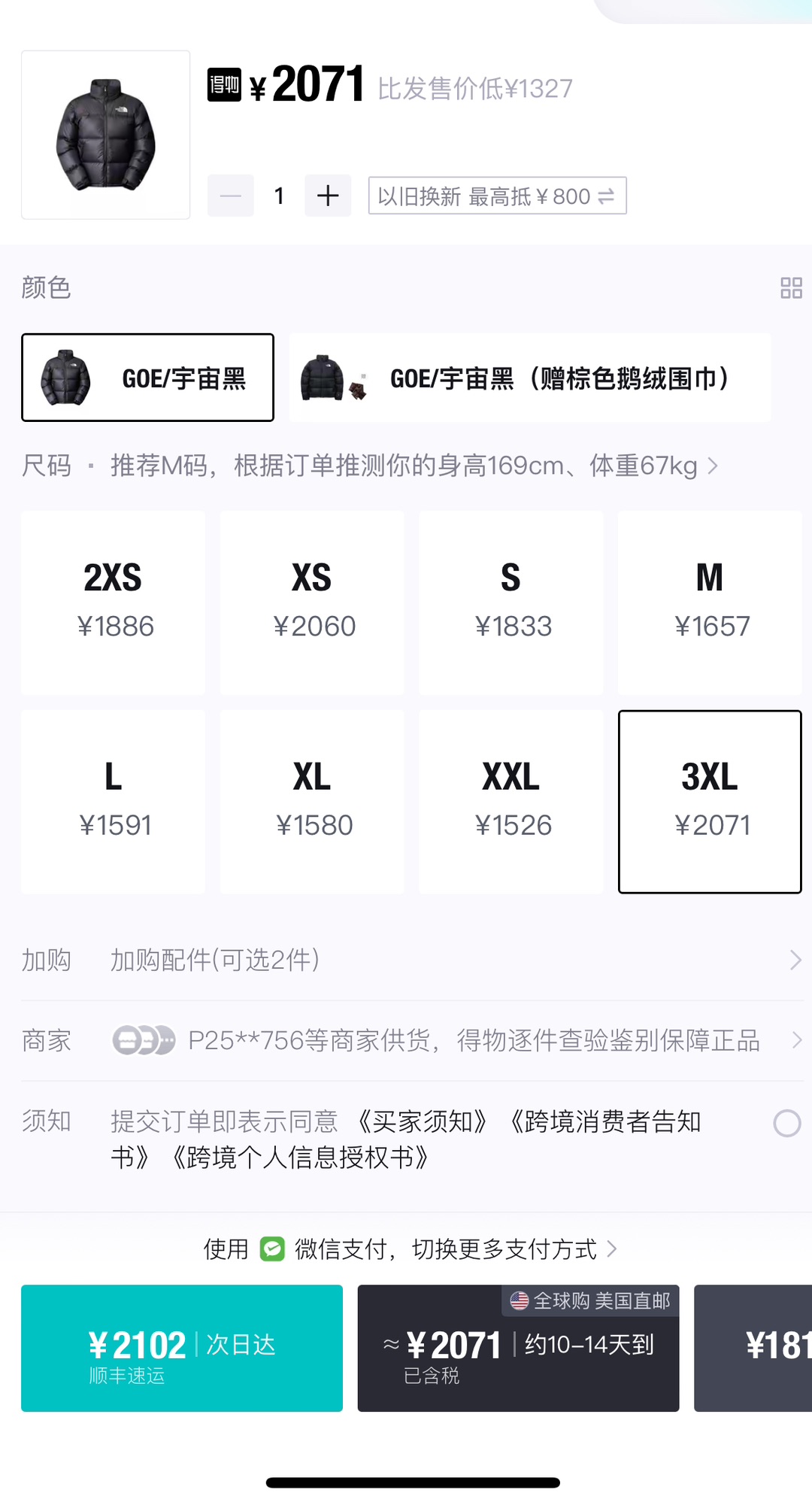The height and width of the screenshot is (1505, 812).
Task: Select size XS at ¥2060
Action: [x=312, y=602]
